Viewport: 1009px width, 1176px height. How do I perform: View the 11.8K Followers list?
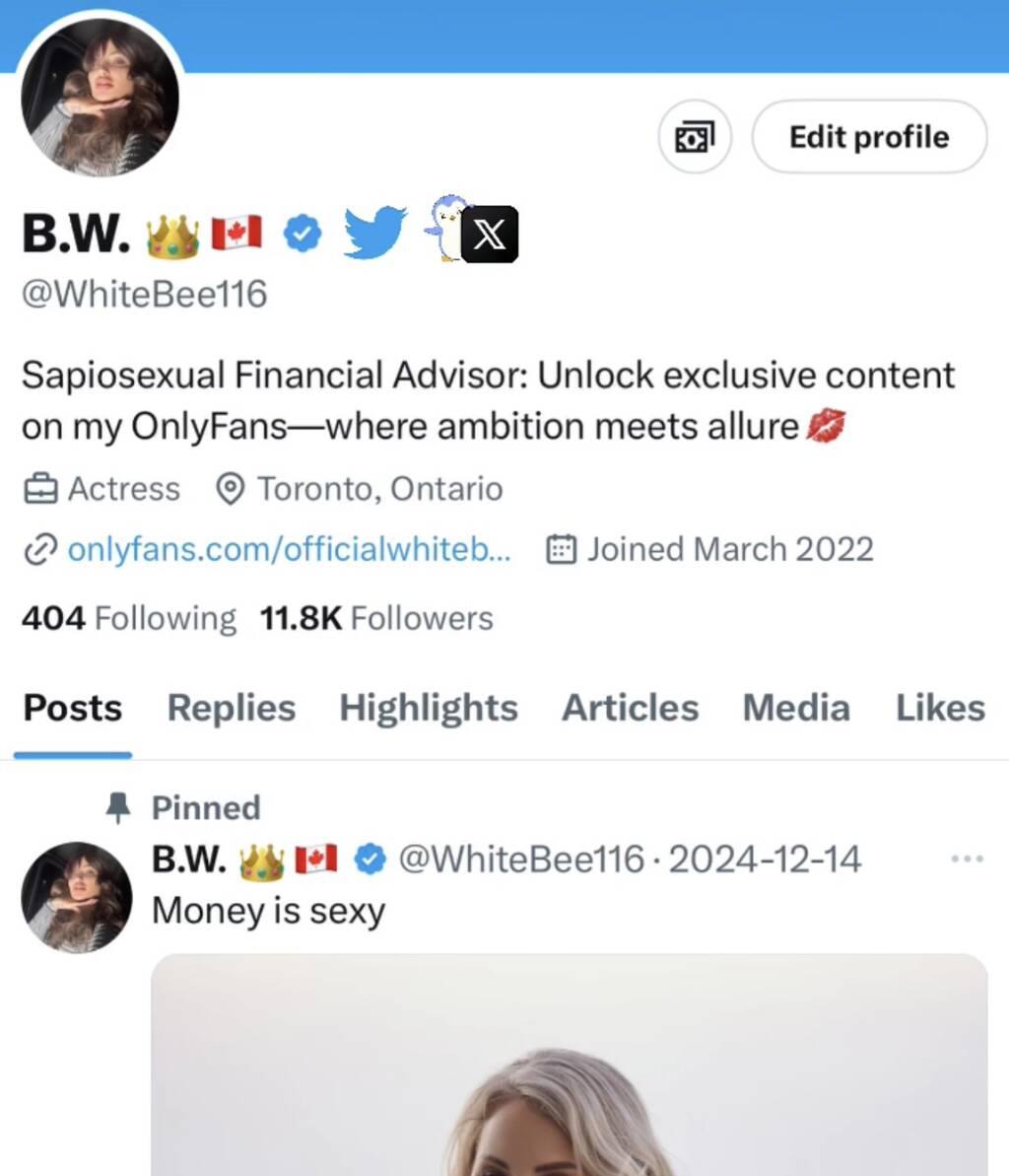[376, 618]
